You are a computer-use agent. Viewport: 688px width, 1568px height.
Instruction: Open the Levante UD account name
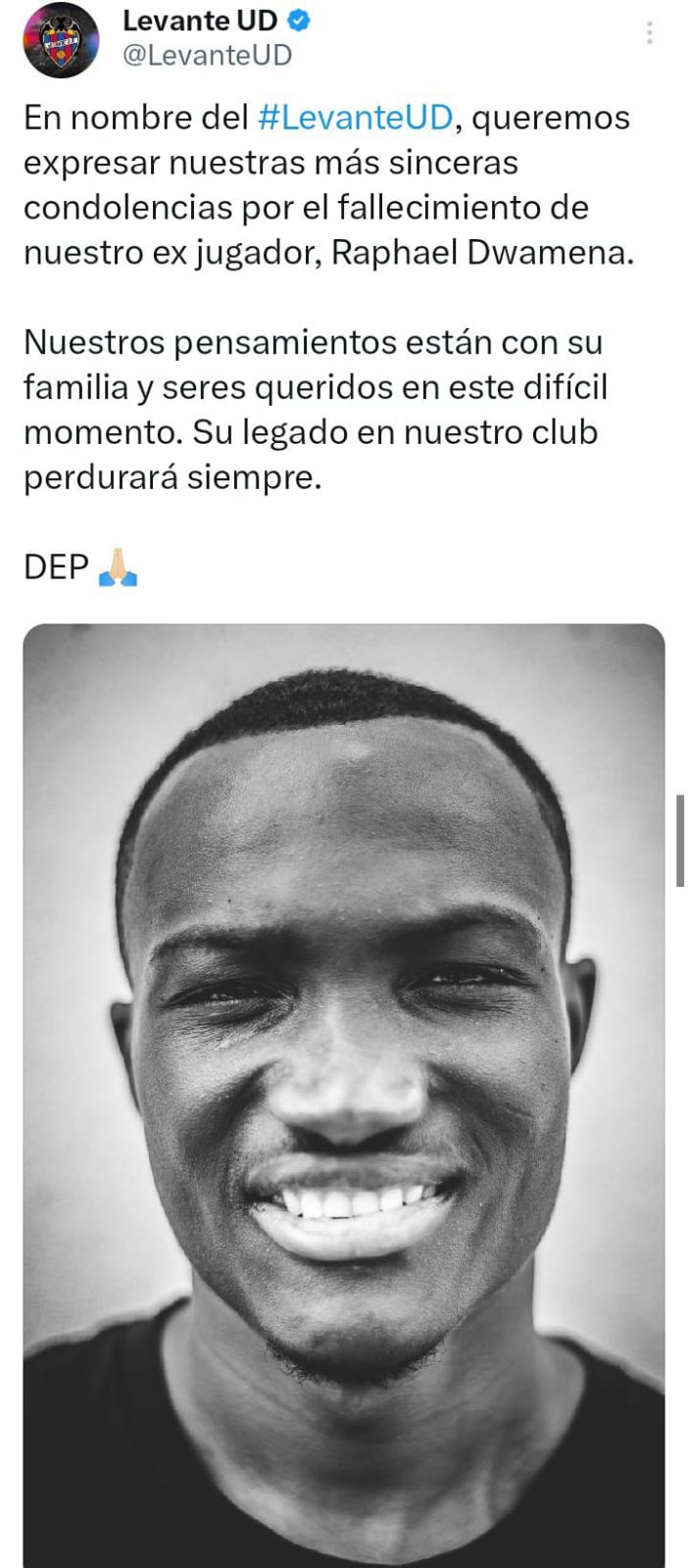(200, 20)
